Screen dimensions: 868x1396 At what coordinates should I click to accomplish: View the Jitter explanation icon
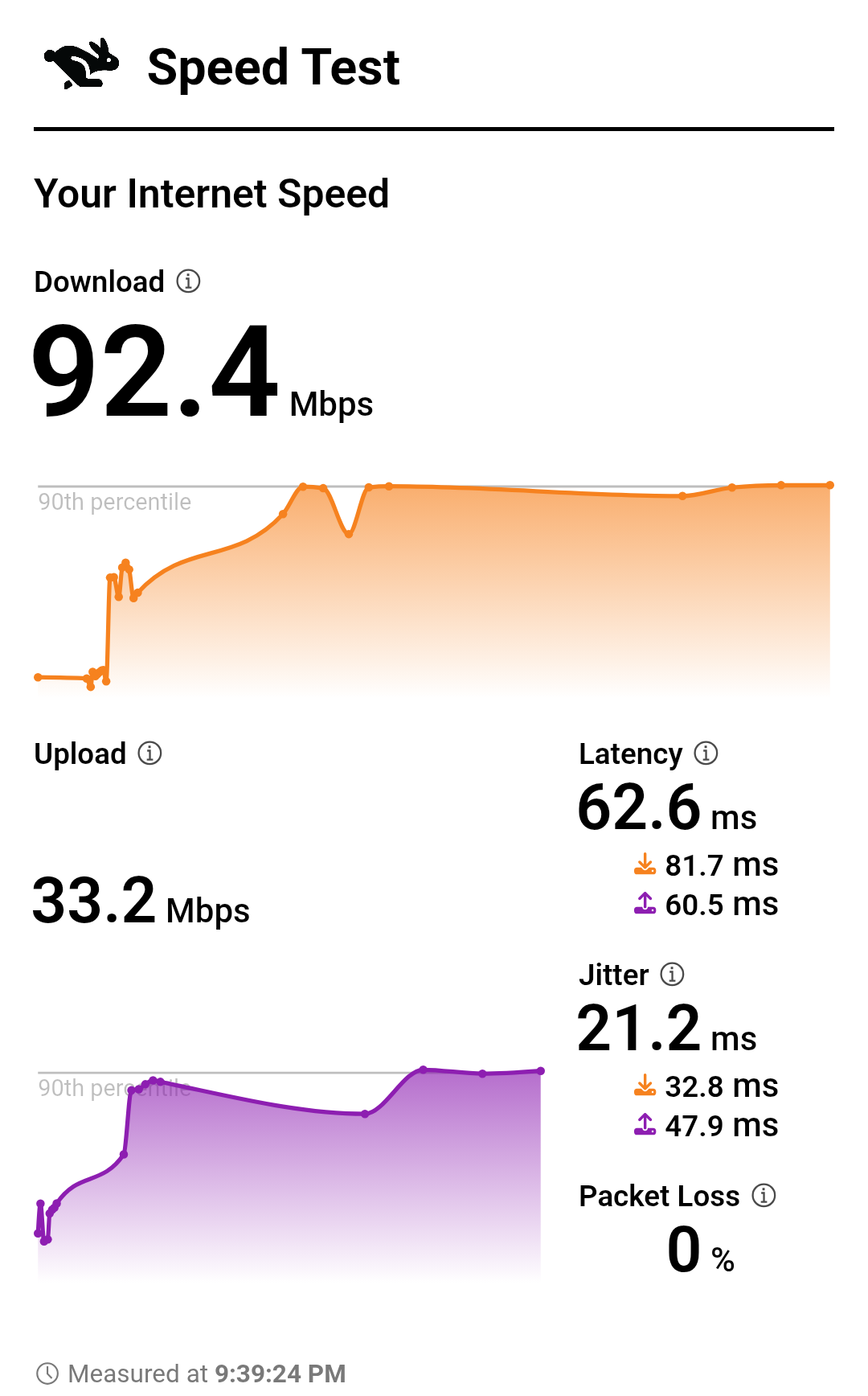point(672,975)
